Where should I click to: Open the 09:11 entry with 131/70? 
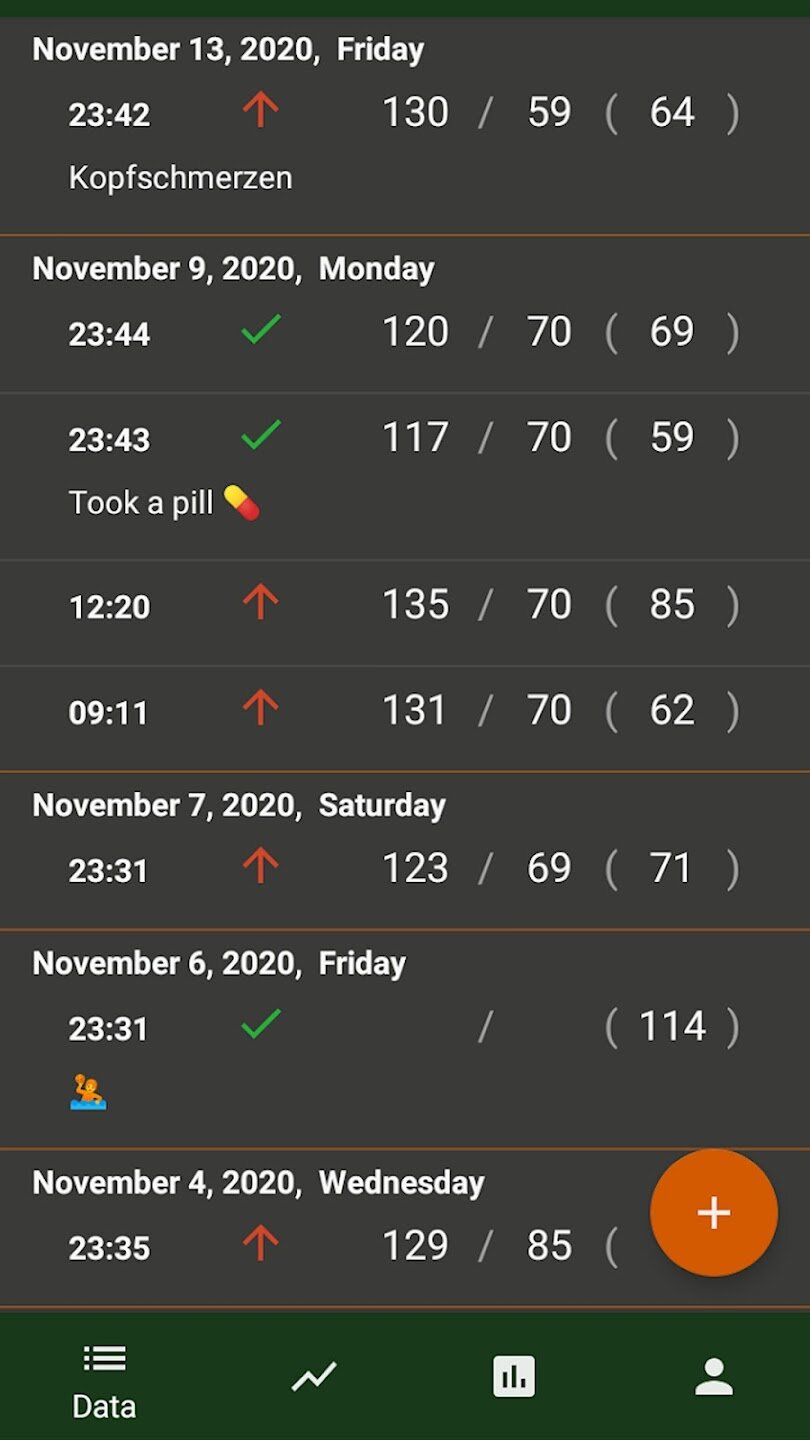pos(405,718)
